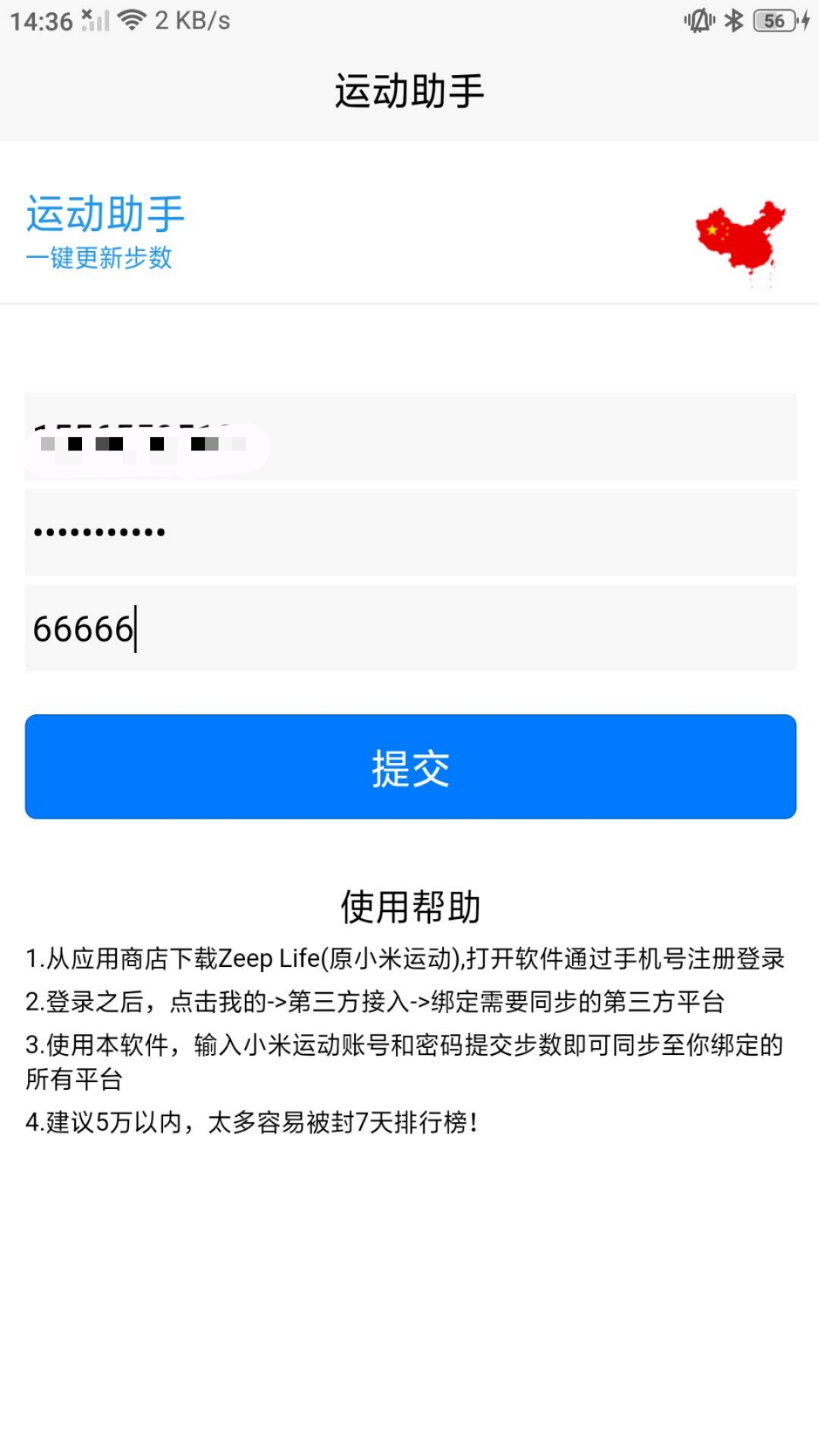Tap the network speed indicator 2 KB/s
The height and width of the screenshot is (1456, 819).
pyautogui.click(x=192, y=20)
